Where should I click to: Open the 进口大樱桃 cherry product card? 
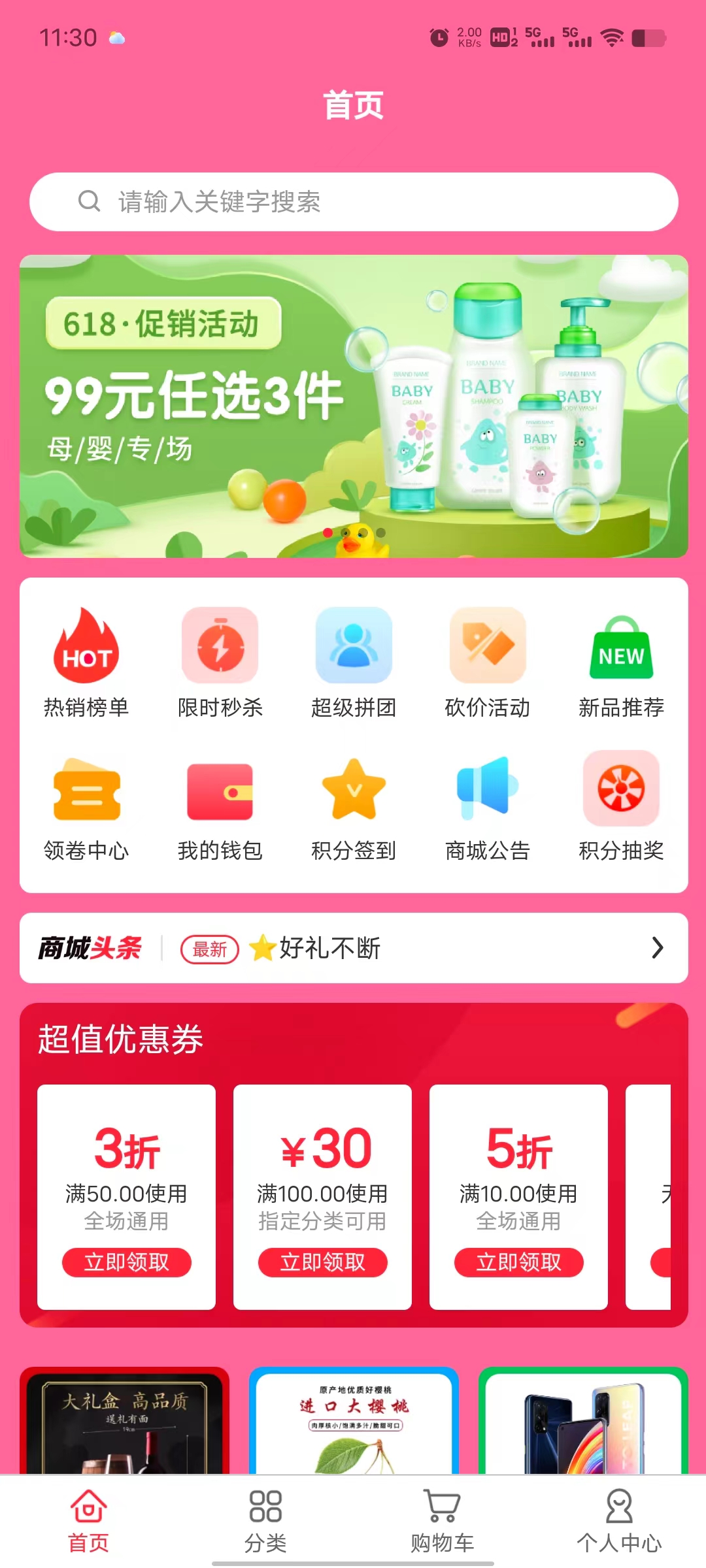(354, 1420)
